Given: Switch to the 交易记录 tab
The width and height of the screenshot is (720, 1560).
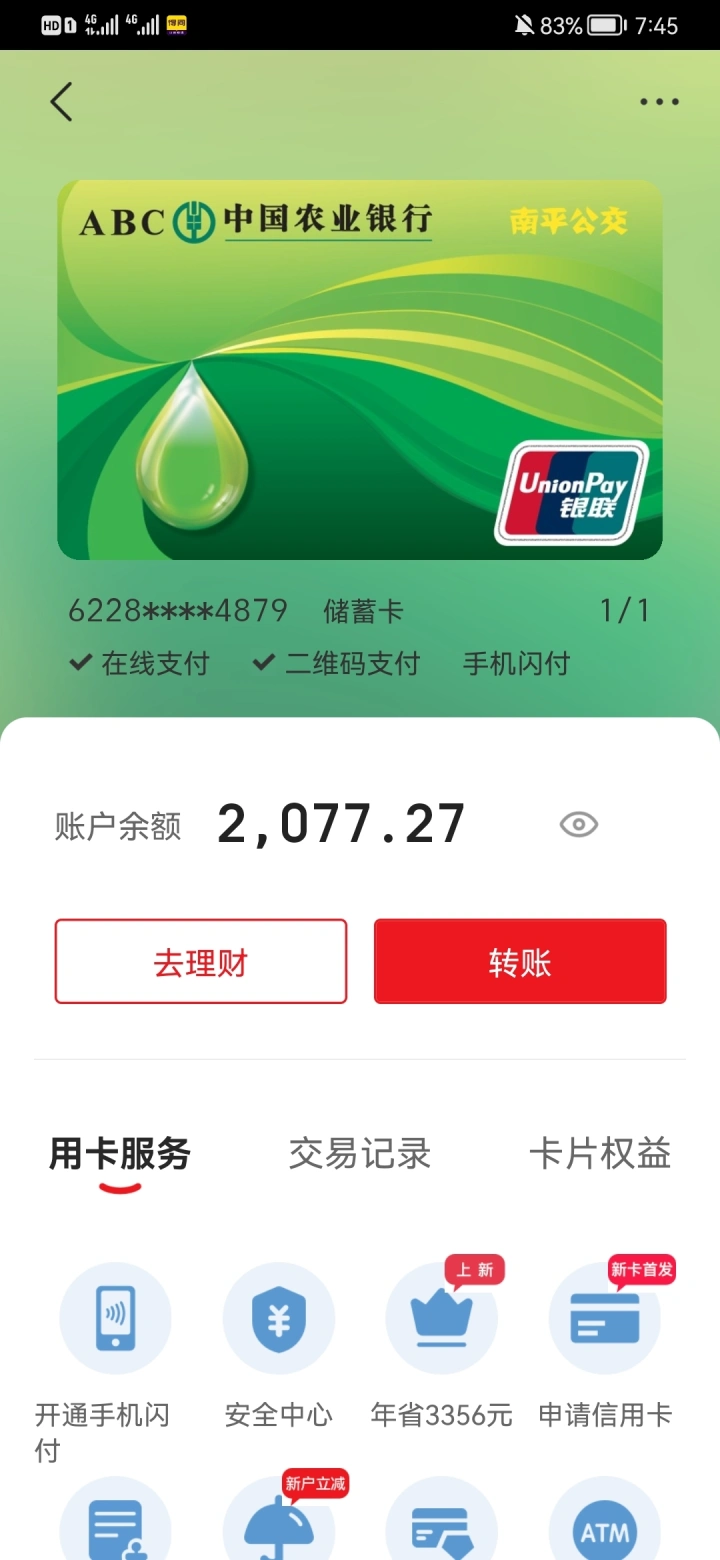Looking at the screenshot, I should 360,1154.
